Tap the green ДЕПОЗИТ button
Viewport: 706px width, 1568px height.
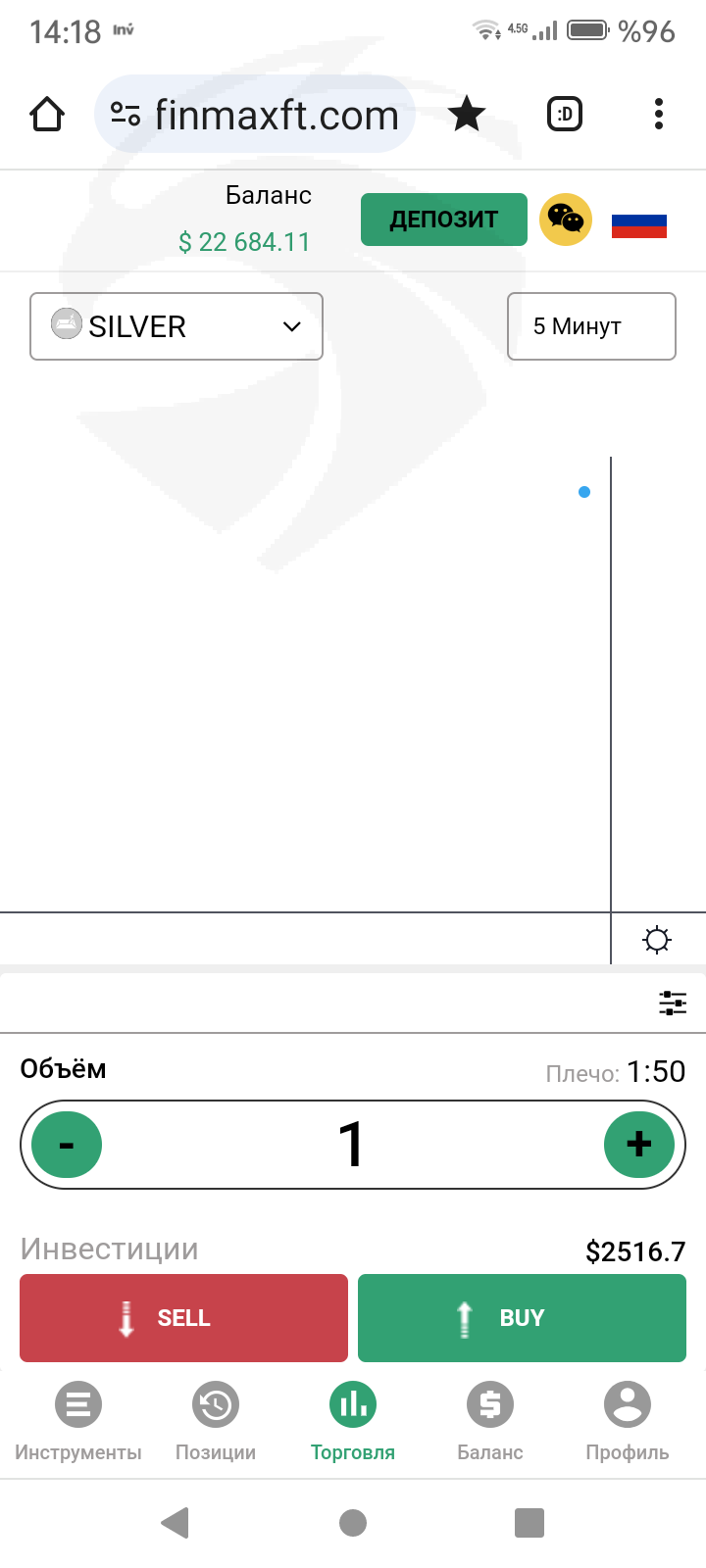pyautogui.click(x=444, y=220)
